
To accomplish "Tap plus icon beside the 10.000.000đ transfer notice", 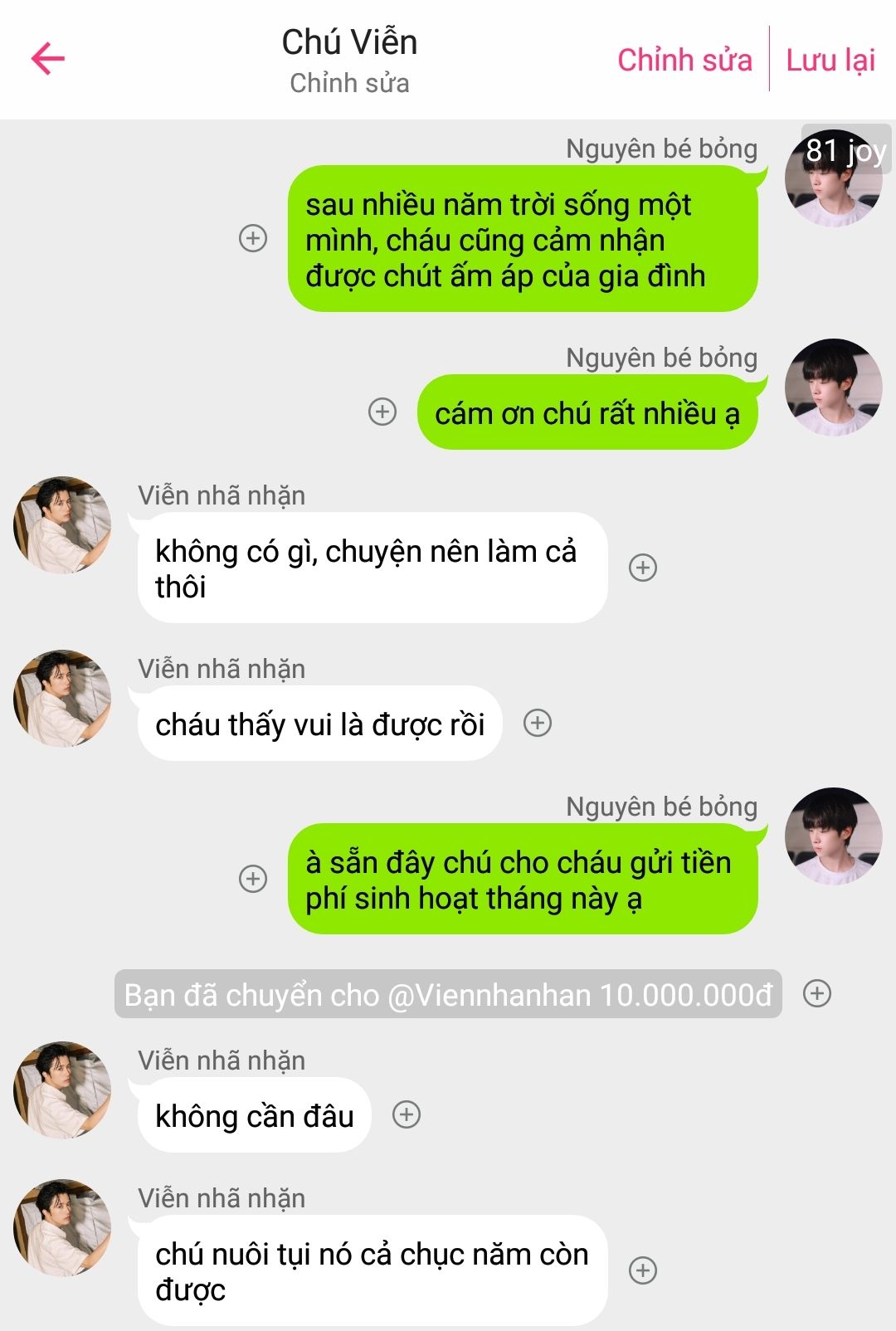I will coord(817,993).
